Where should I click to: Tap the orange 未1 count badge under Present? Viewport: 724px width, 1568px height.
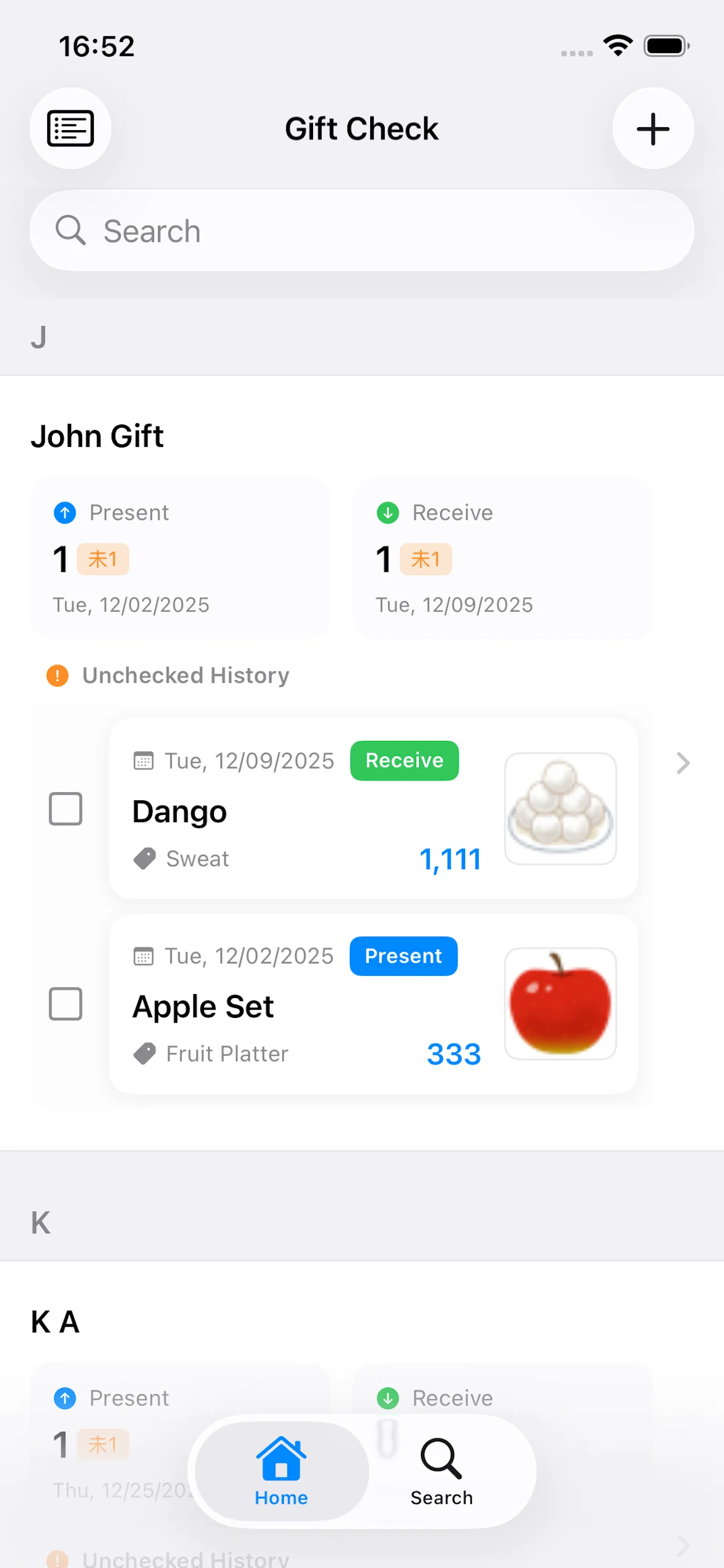click(102, 559)
